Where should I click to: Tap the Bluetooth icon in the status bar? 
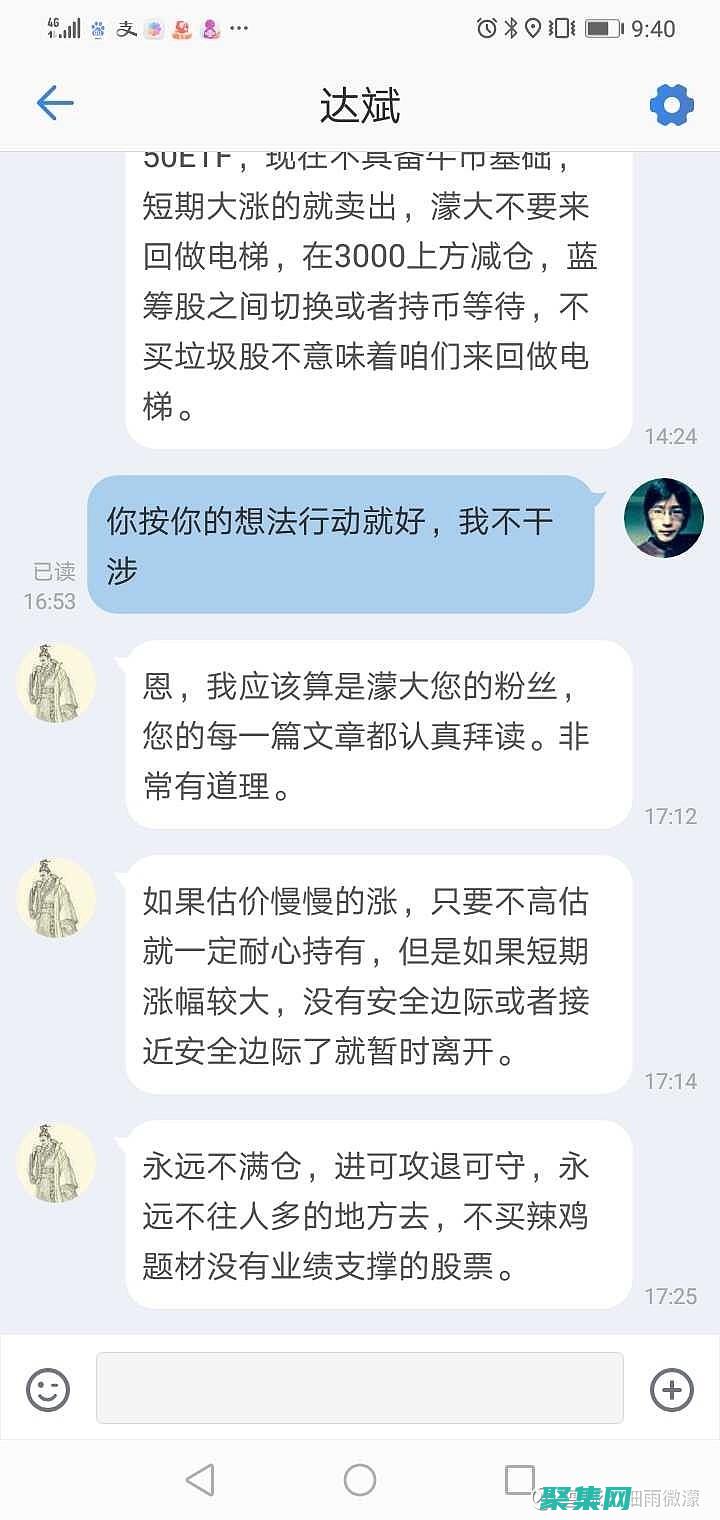click(x=509, y=27)
